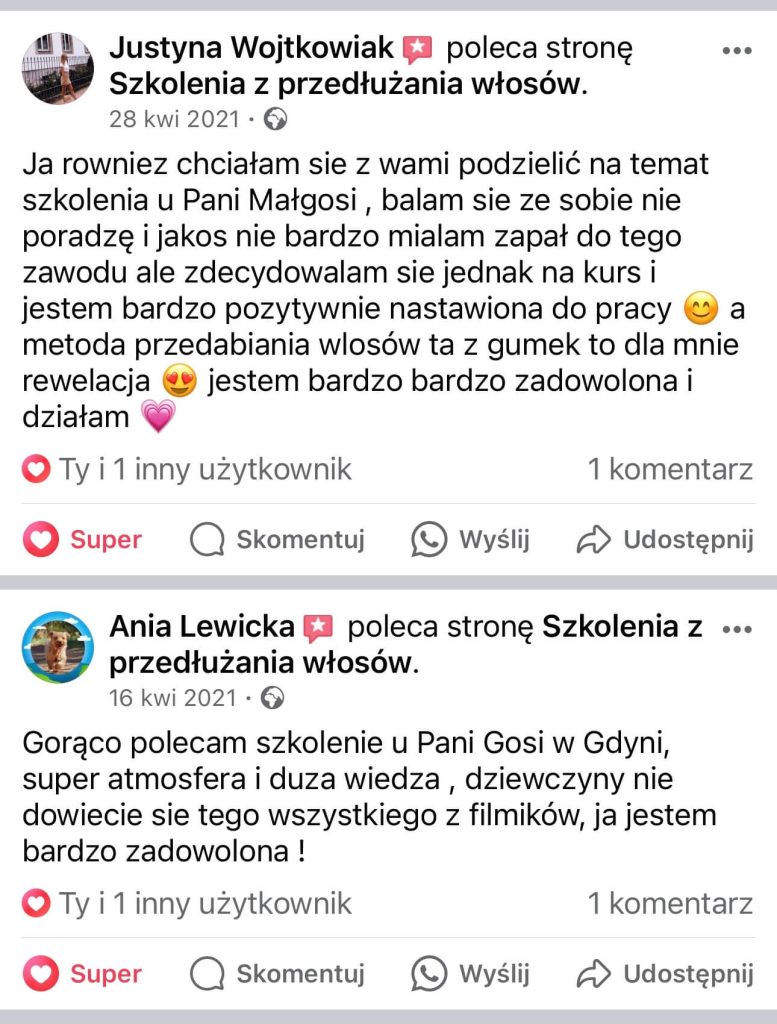
Task: Tap Udostępnij under Justyna Wojtkowiak's post
Action: tap(665, 541)
